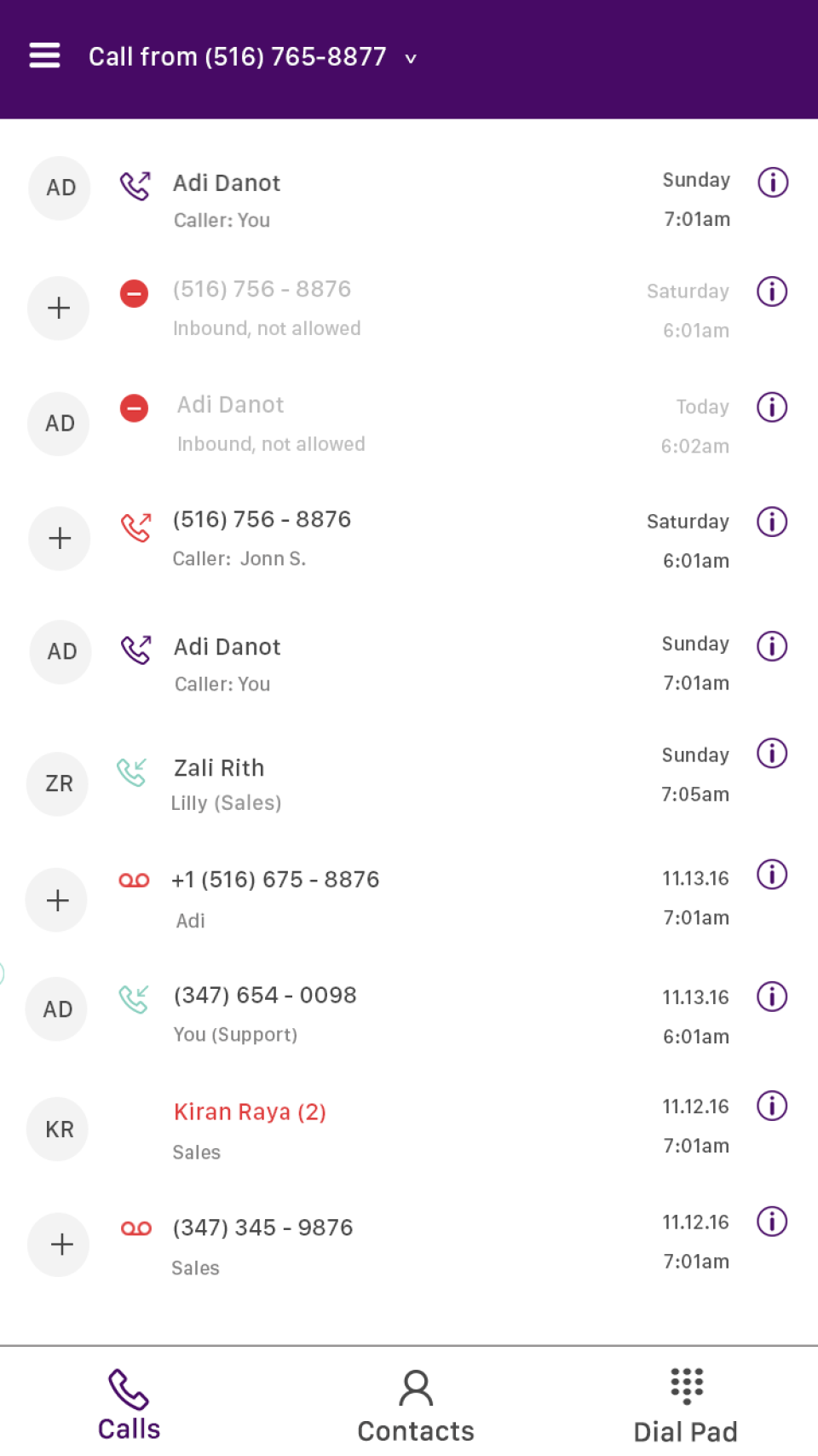Viewport: 818px width, 1456px height.
Task: Expand the caller ID number dropdown
Action: coord(410,58)
